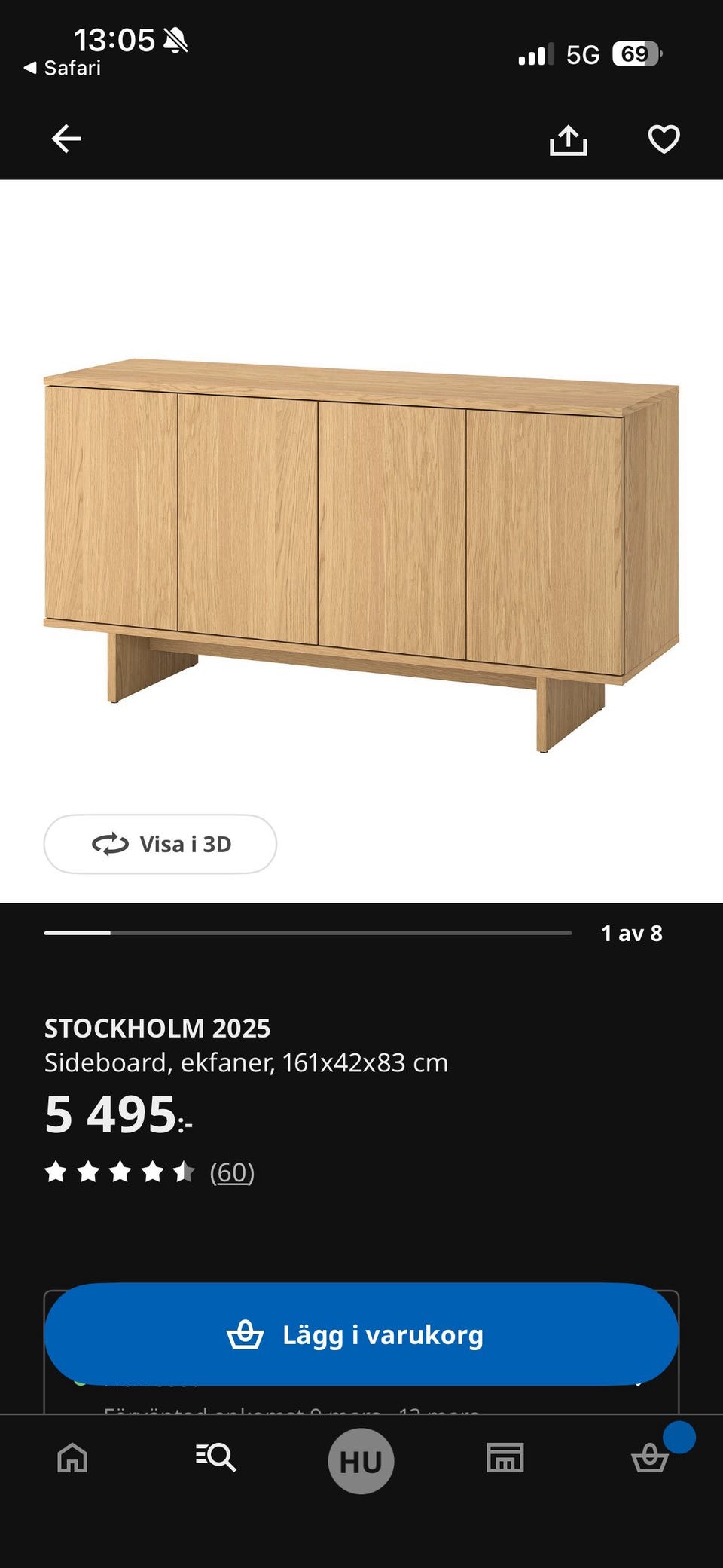Tap the muted notifications bell in status bar
The image size is (723, 1568).
pos(175,41)
